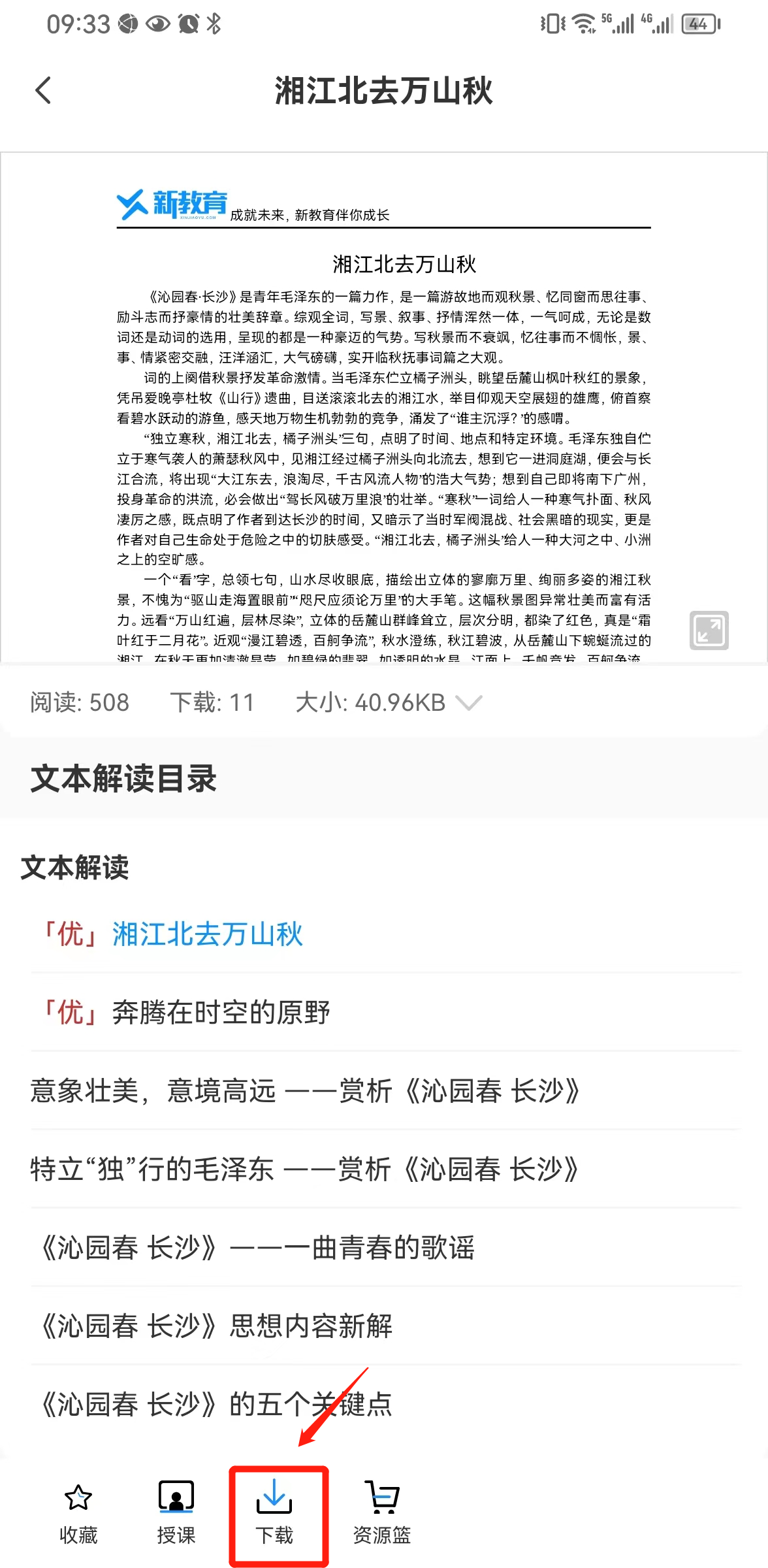Open 一曲青春的歌谣 article

[x=258, y=1248]
